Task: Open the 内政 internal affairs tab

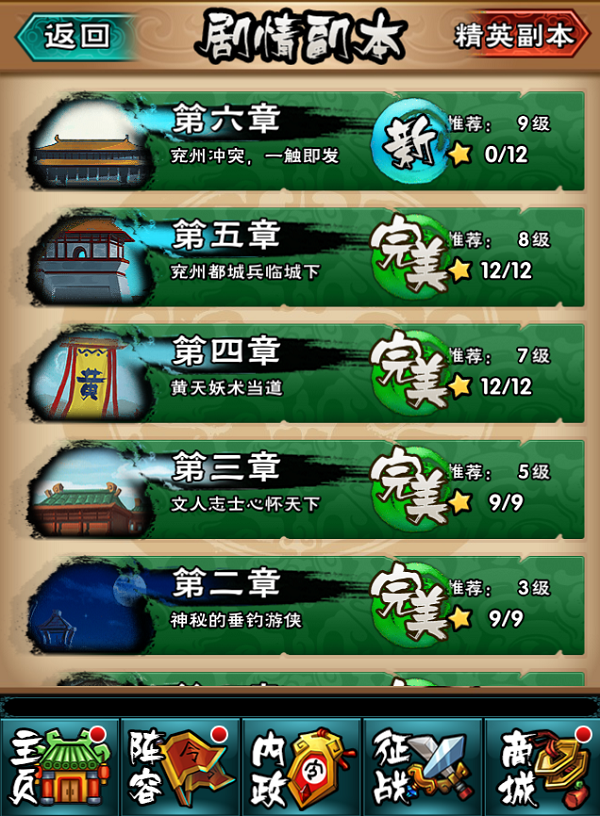Action: (x=300, y=766)
